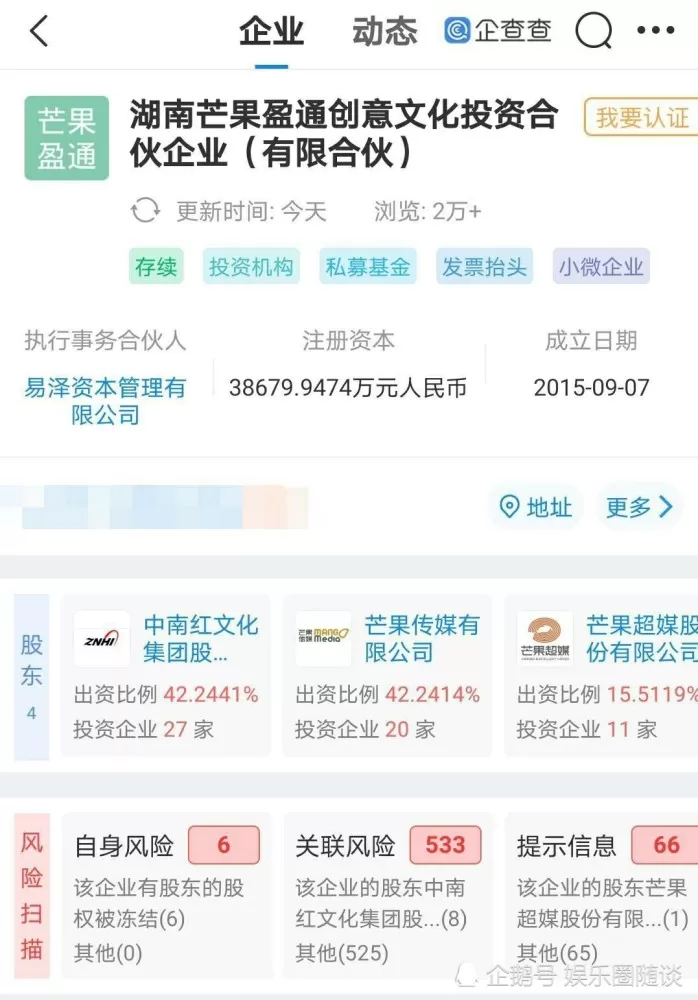Select the 私募基金 tag
This screenshot has height=1000, width=698.
click(x=368, y=267)
